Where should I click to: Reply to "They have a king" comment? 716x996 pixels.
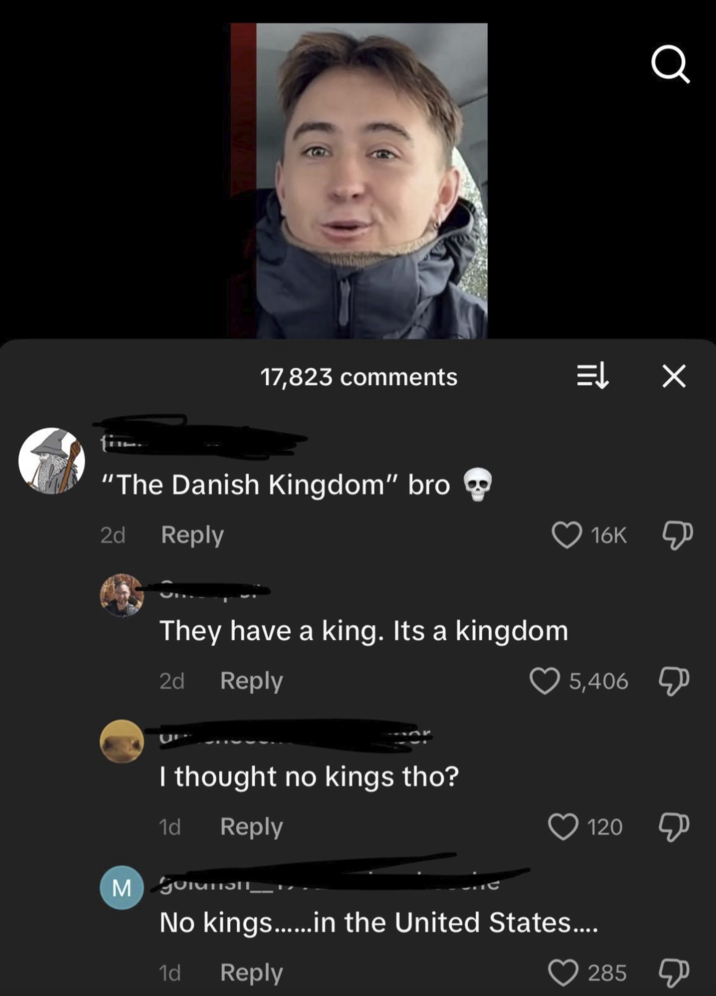(x=251, y=681)
